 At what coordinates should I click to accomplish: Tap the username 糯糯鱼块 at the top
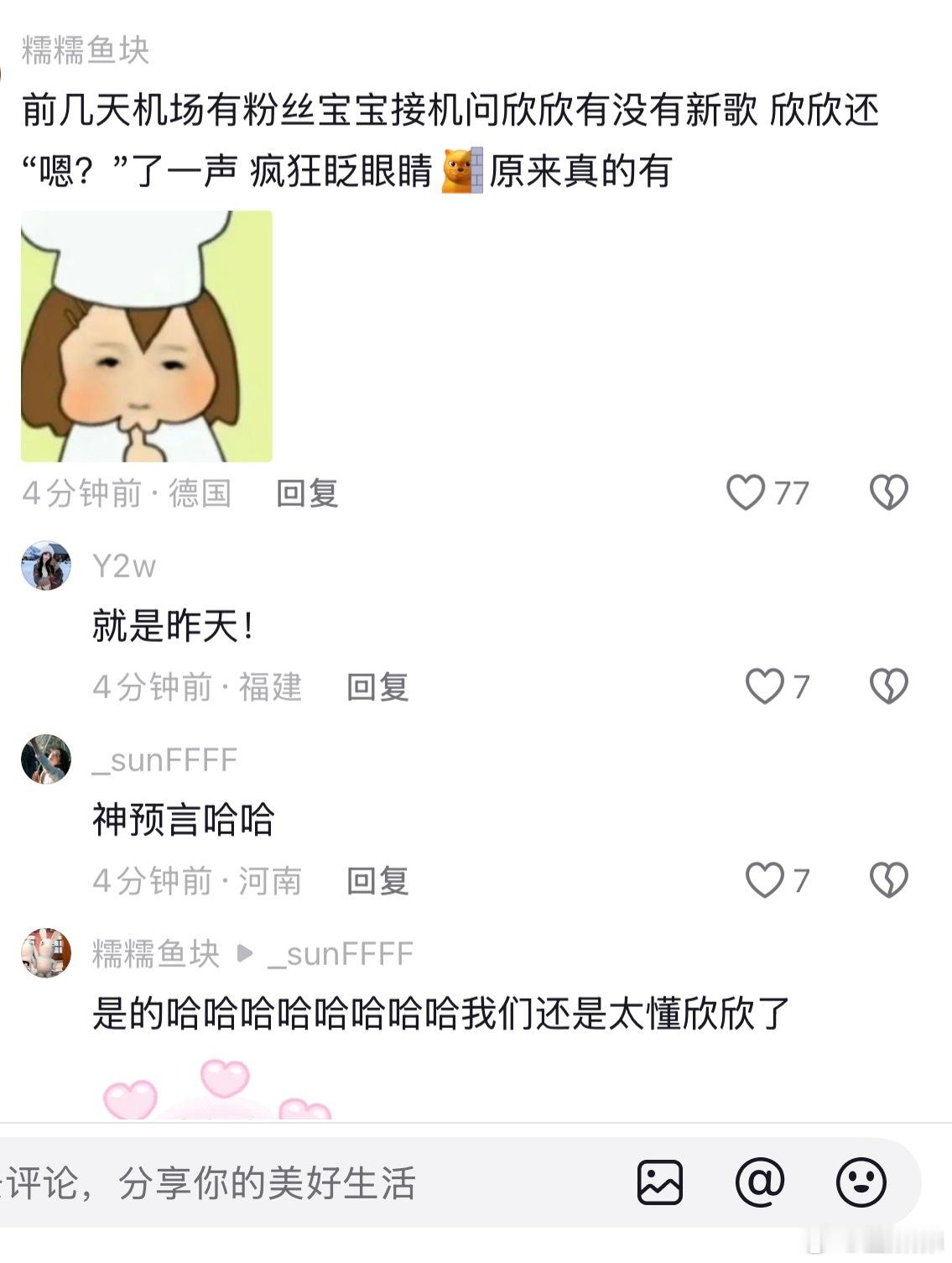[x=86, y=50]
